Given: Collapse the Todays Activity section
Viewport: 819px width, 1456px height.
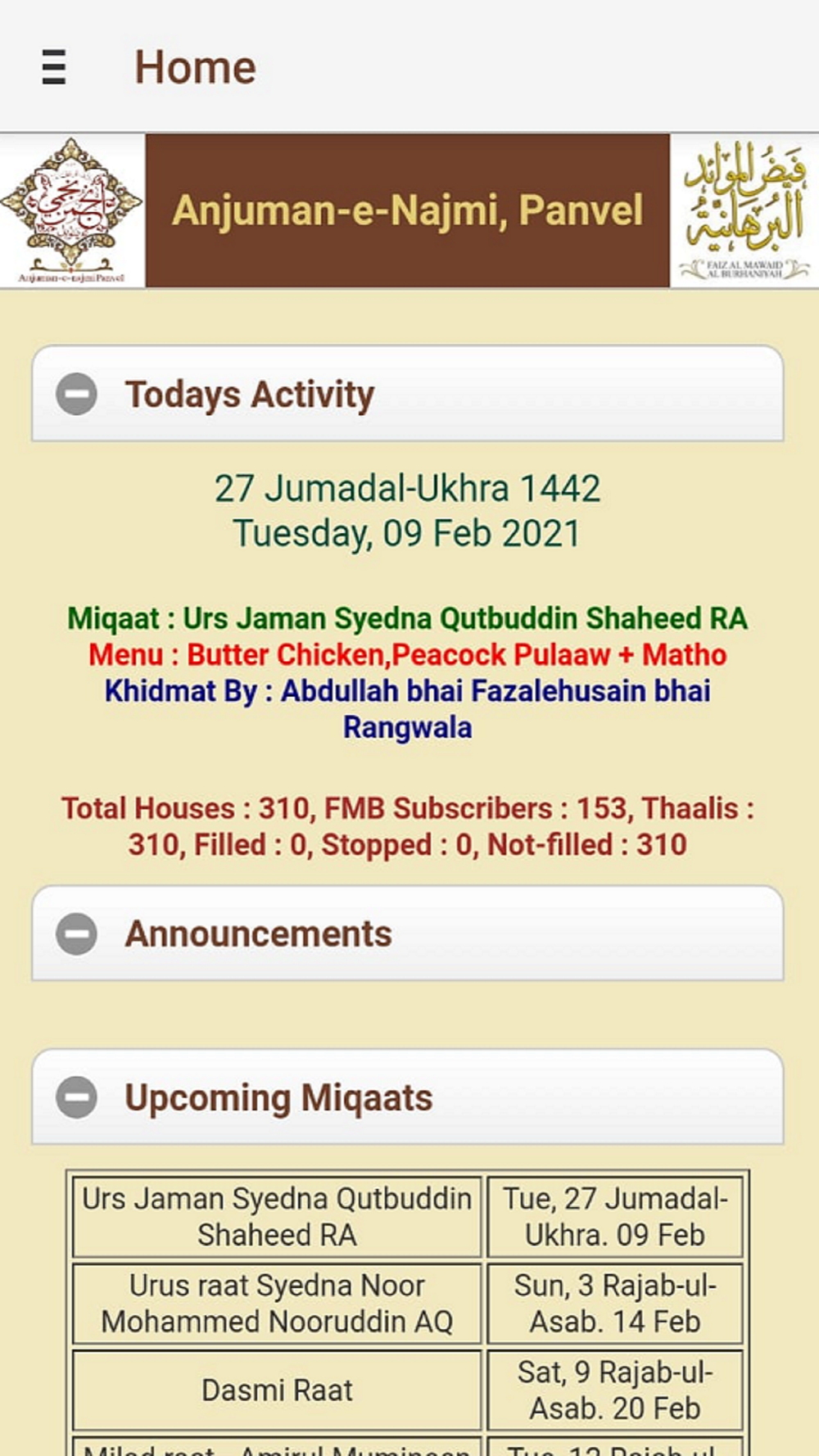Looking at the screenshot, I should click(408, 394).
